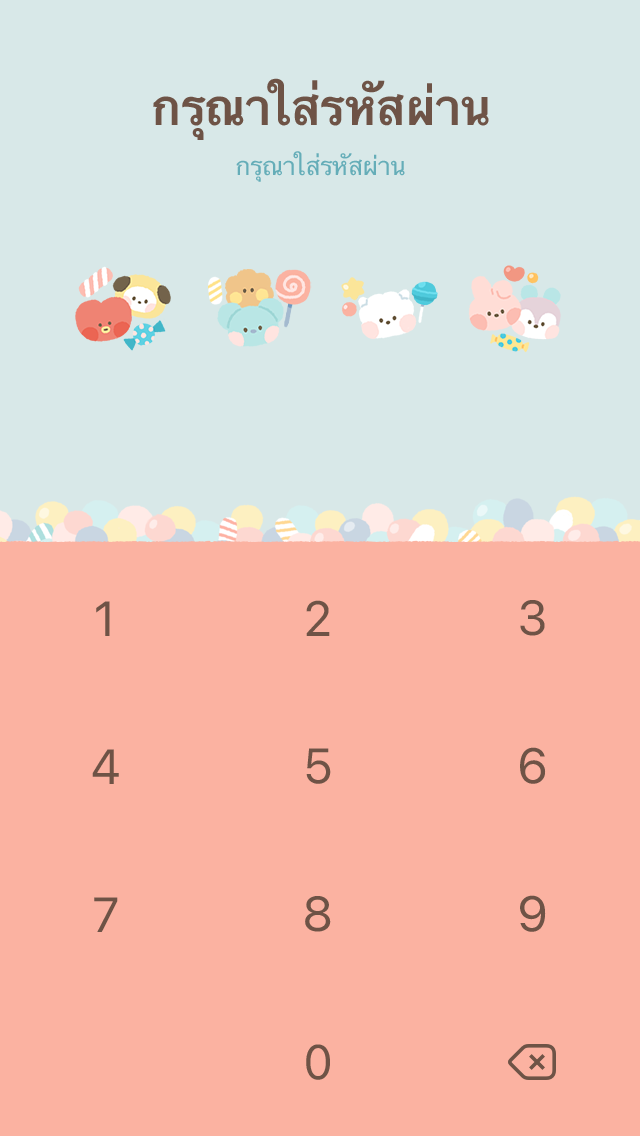Enter digit 7 for the passcode
The width and height of the screenshot is (640, 1136).
tap(105, 914)
